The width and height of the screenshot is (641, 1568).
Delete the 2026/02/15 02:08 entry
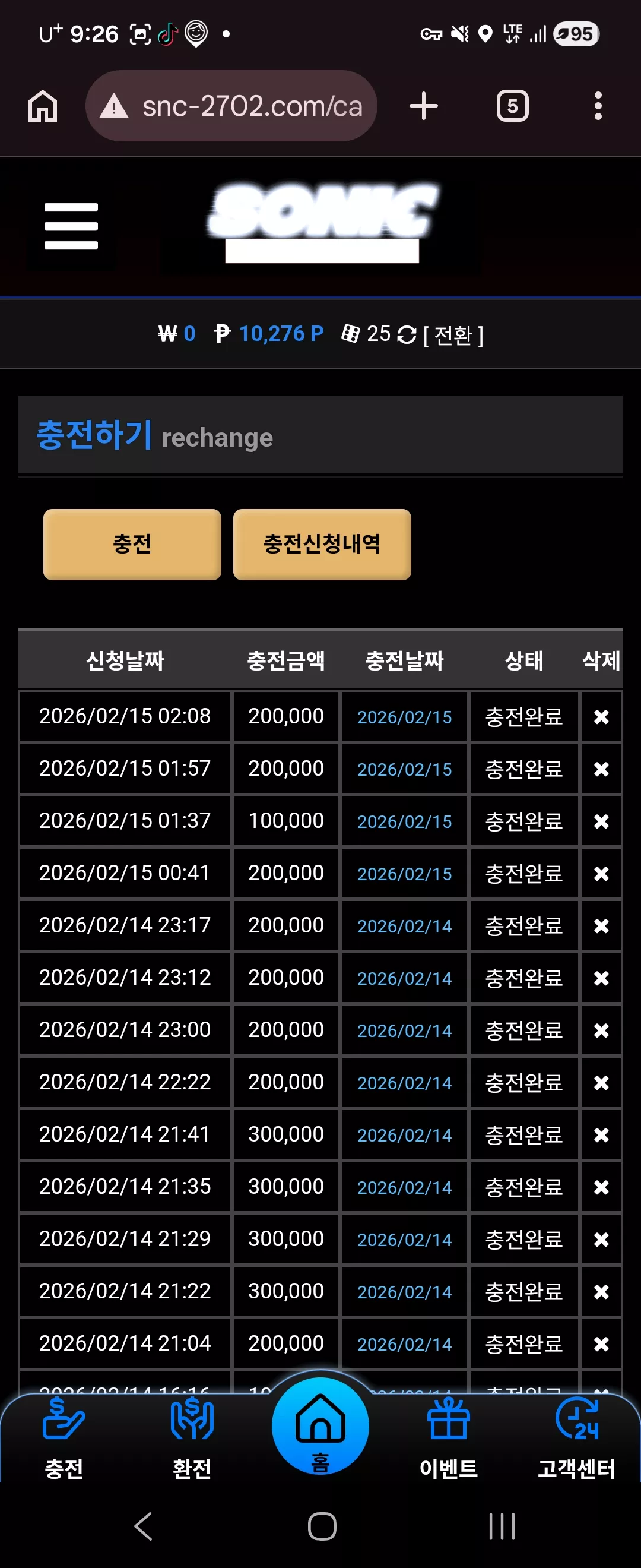click(x=601, y=717)
